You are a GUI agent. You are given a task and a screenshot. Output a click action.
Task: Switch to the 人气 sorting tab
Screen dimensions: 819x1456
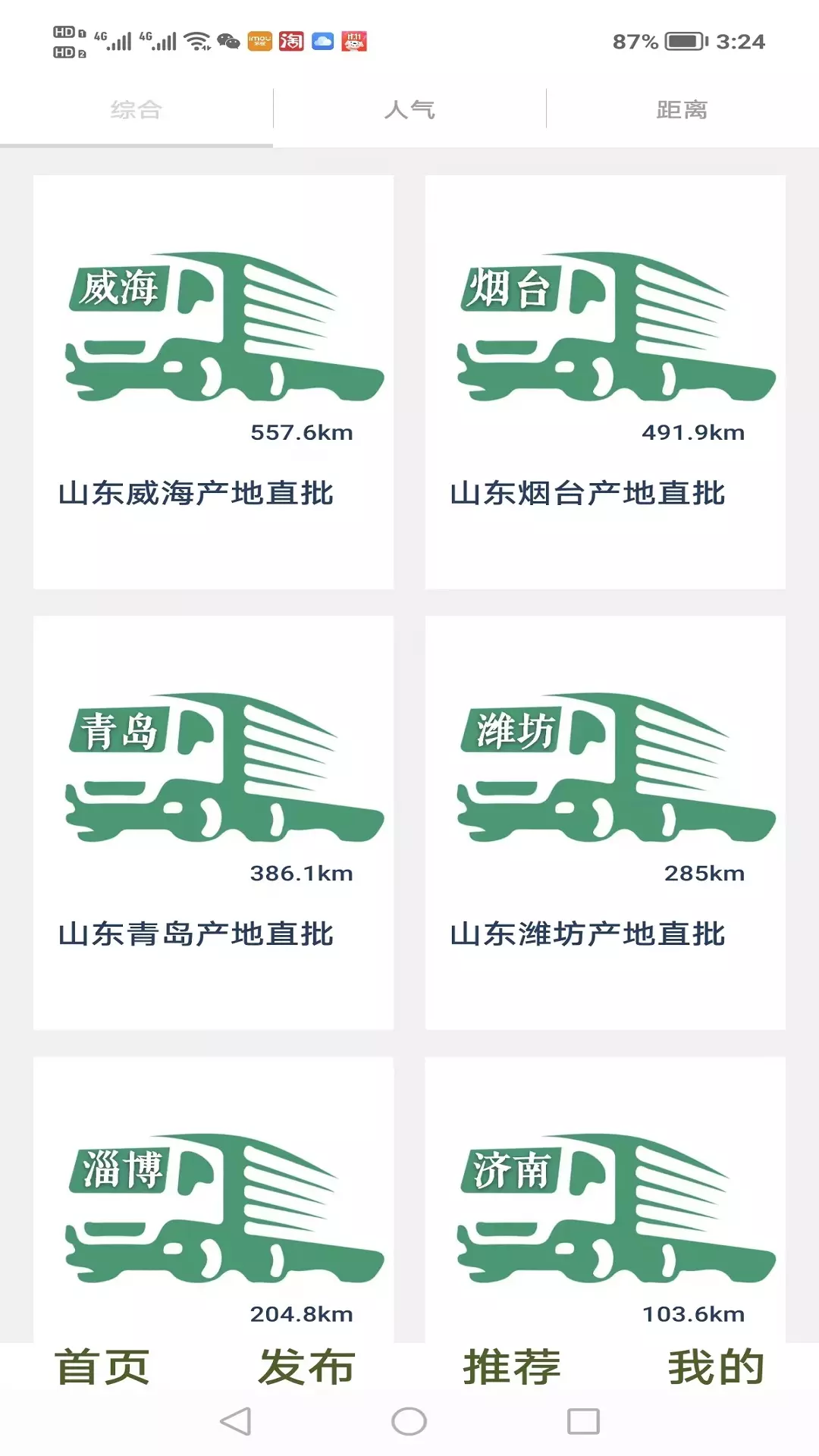click(409, 110)
